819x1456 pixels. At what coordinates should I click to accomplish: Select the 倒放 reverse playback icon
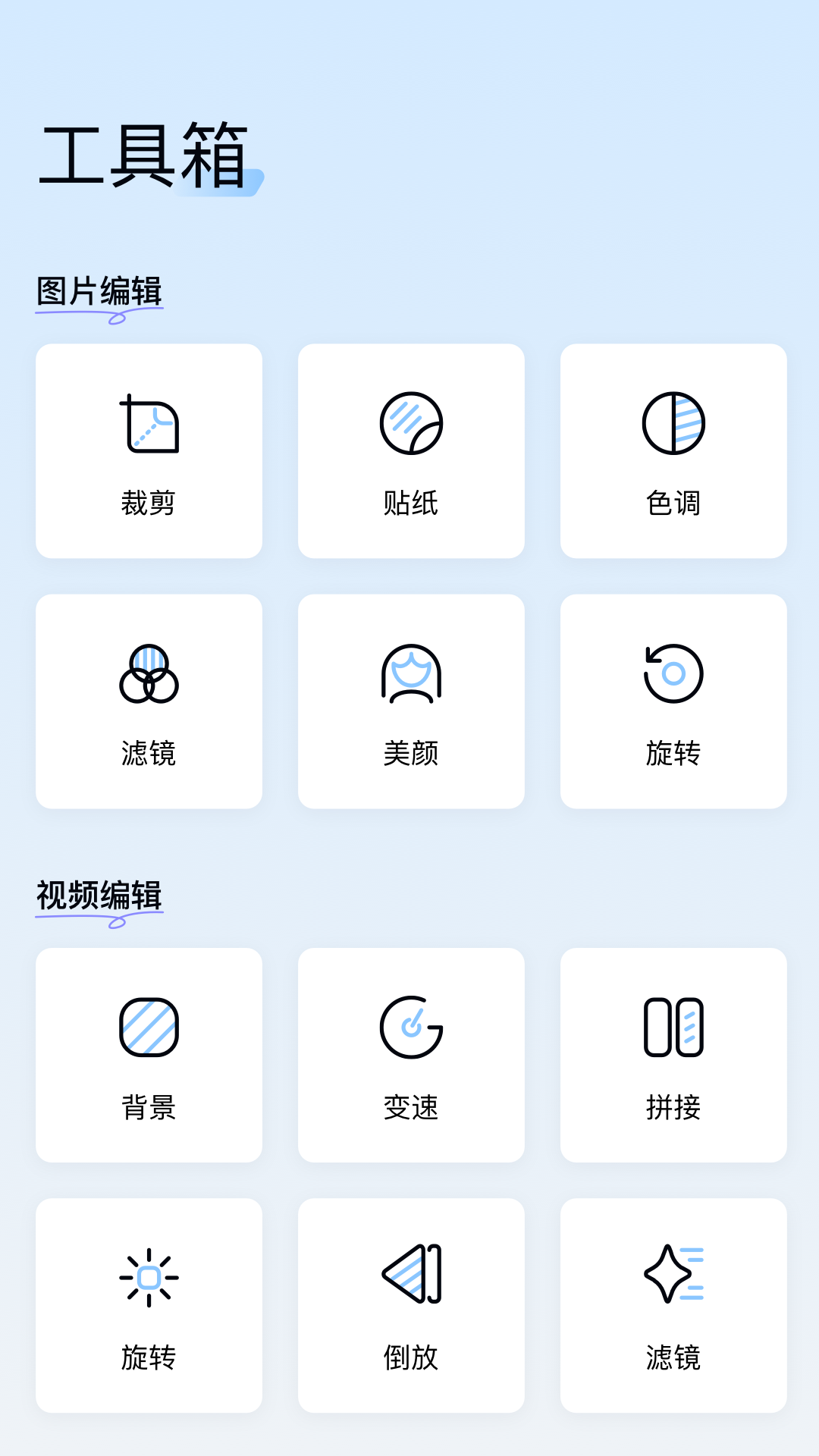coord(411,1278)
